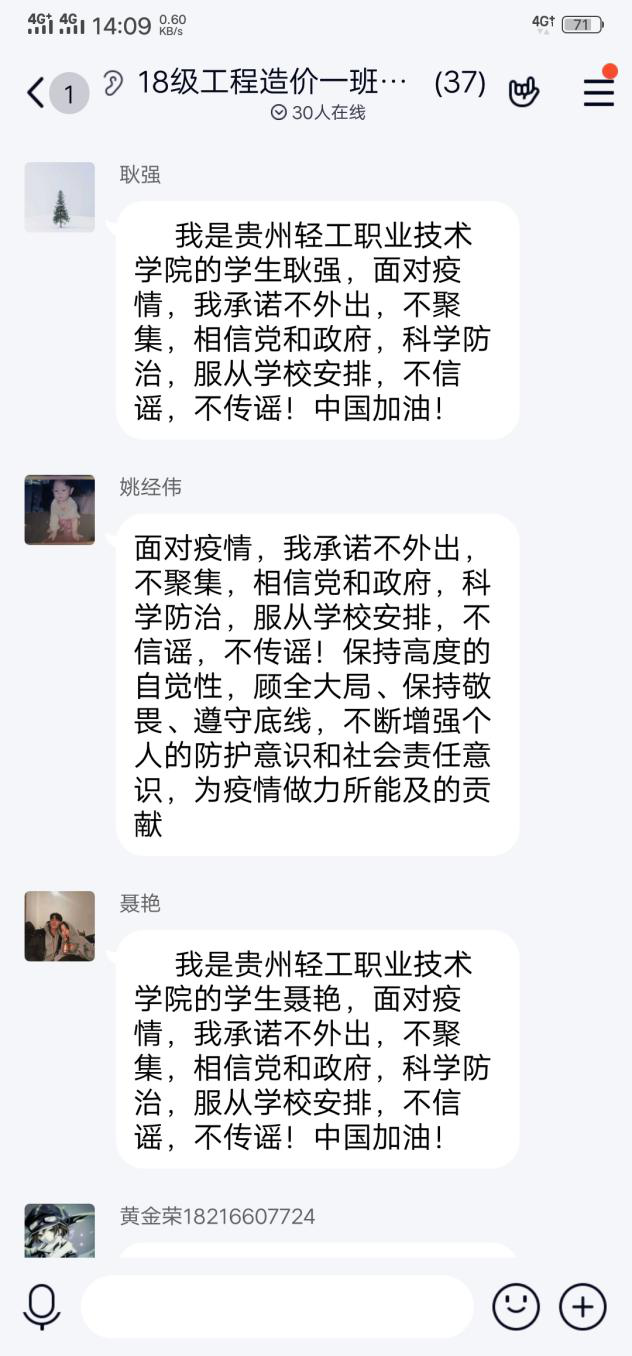The height and width of the screenshot is (1356, 632).
Task: Go back to the message list
Action: 37,93
